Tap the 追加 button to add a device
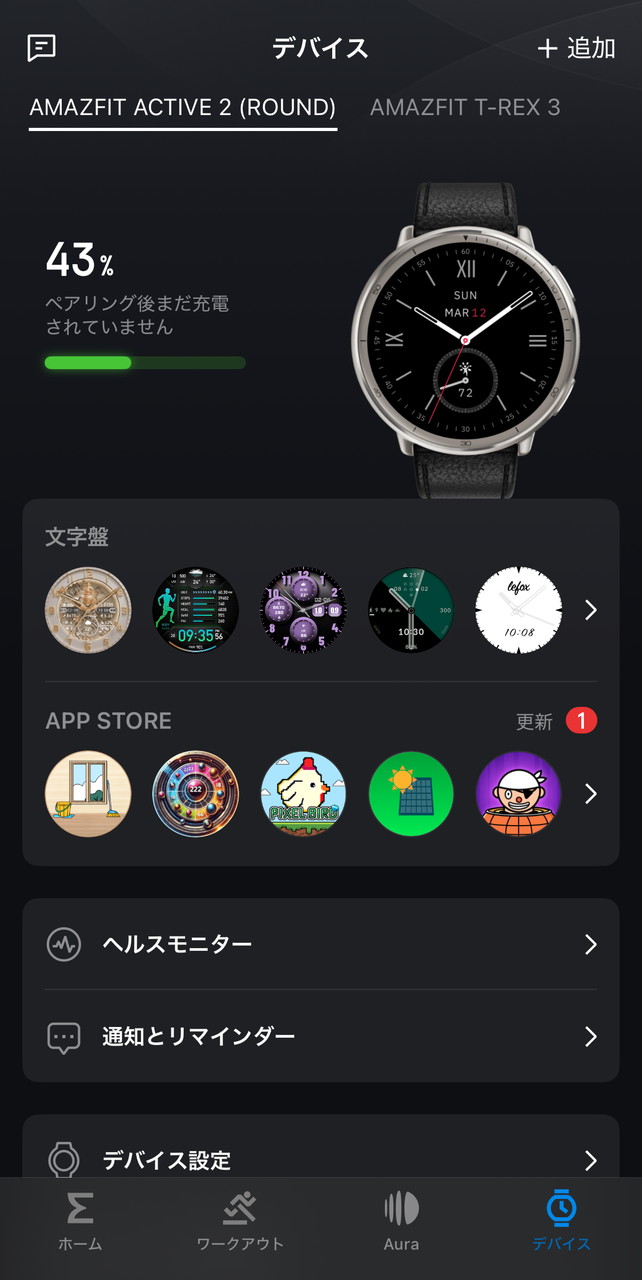642x1280 pixels. pyautogui.click(x=576, y=48)
